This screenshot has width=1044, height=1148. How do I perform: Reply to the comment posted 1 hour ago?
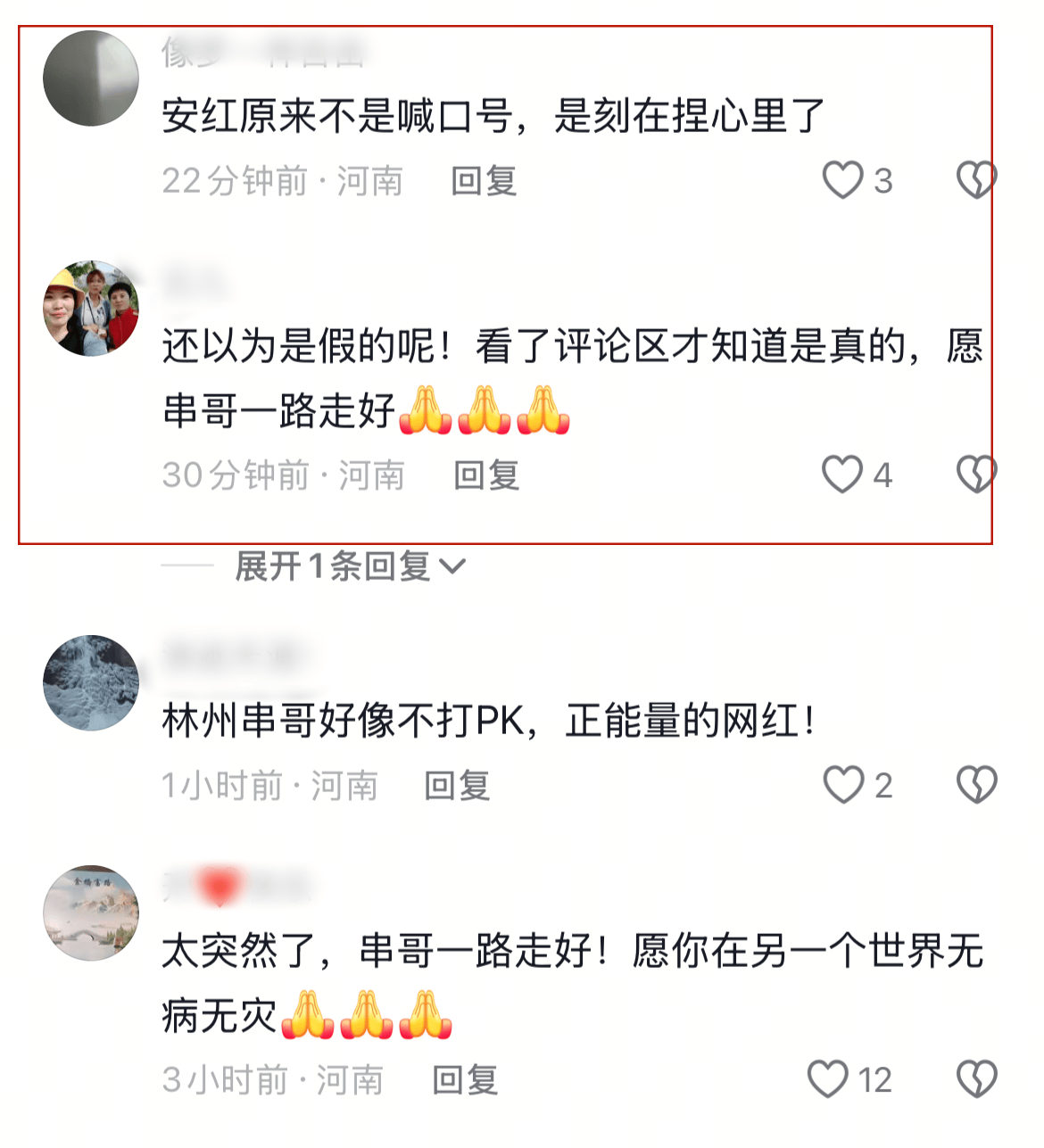[x=457, y=786]
